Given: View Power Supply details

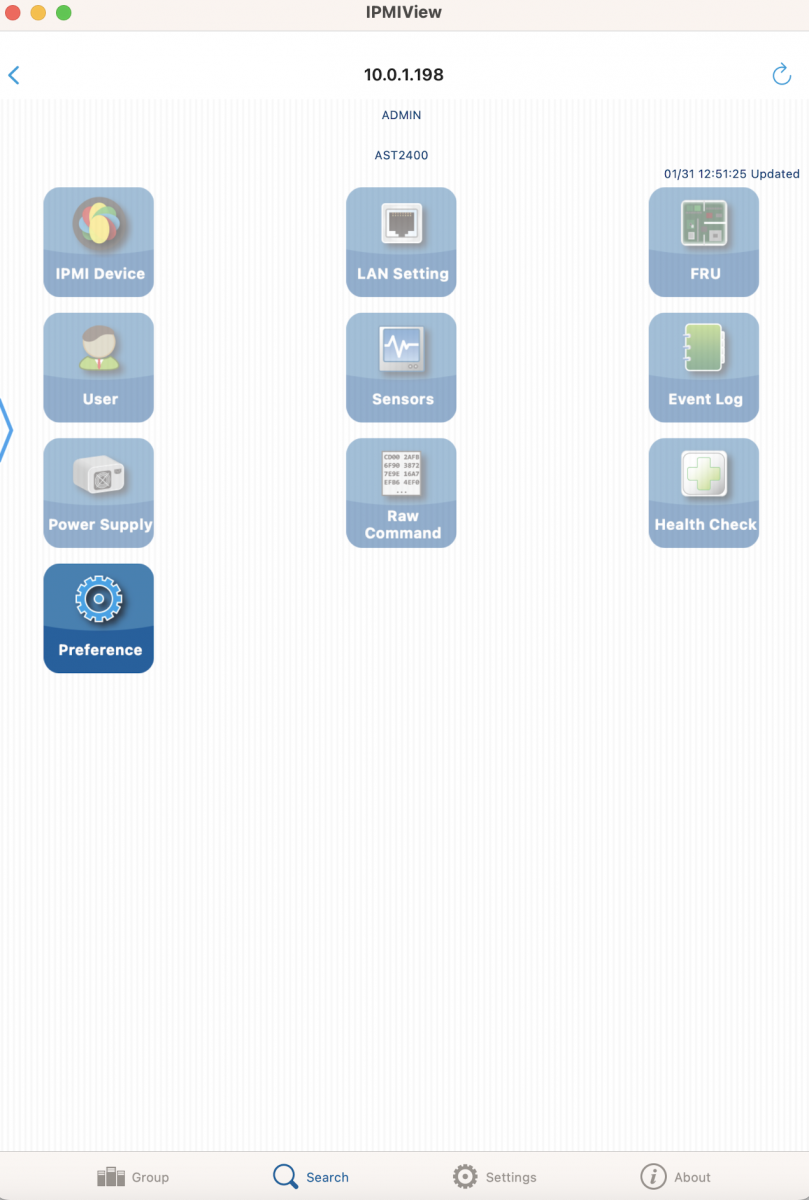Looking at the screenshot, I should coord(99,493).
